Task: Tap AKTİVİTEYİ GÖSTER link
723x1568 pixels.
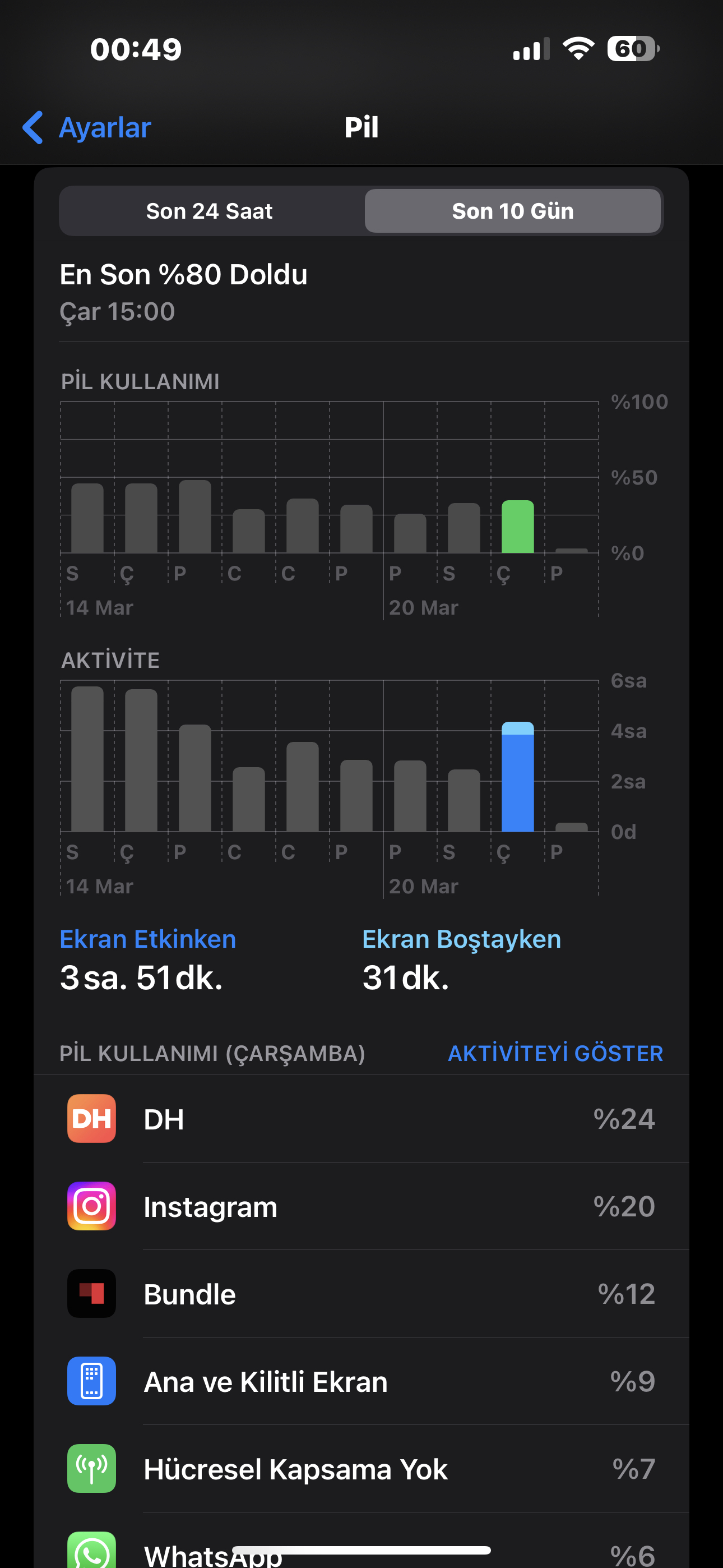Action: [x=555, y=1053]
